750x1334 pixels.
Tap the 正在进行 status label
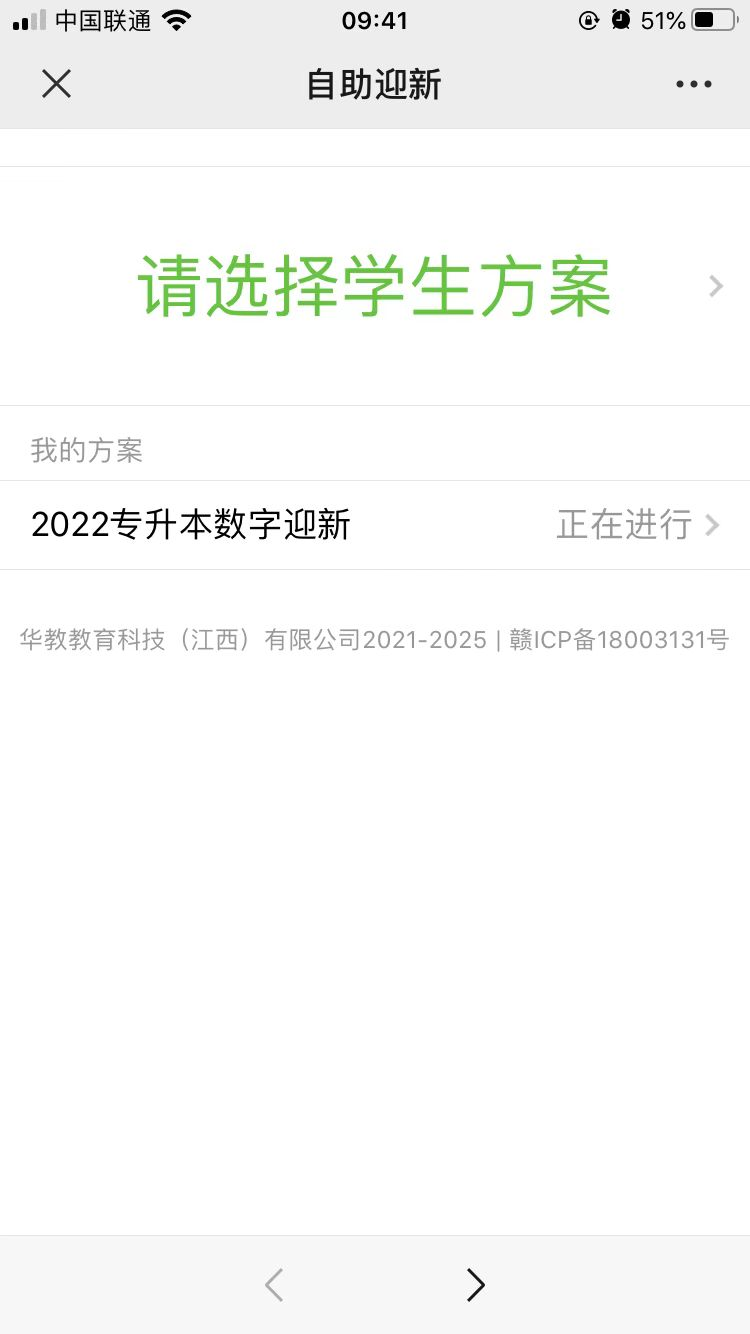[x=625, y=525]
